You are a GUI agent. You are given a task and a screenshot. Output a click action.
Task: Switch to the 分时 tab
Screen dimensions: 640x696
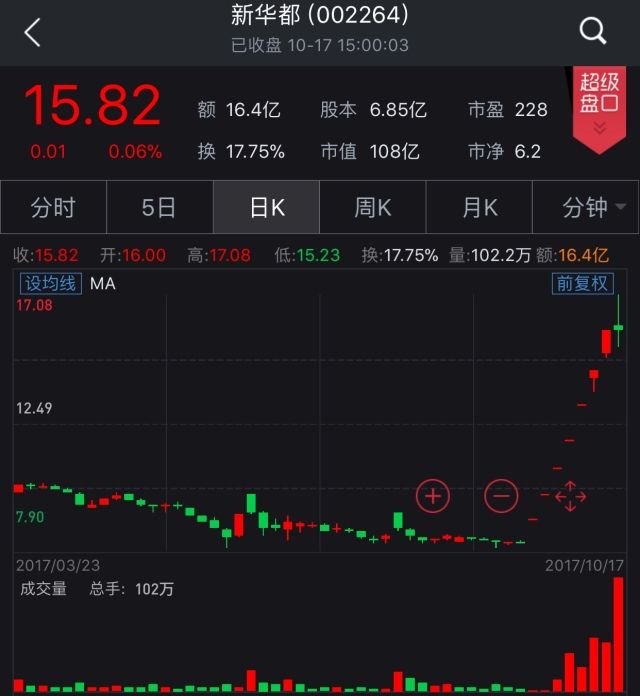53,208
